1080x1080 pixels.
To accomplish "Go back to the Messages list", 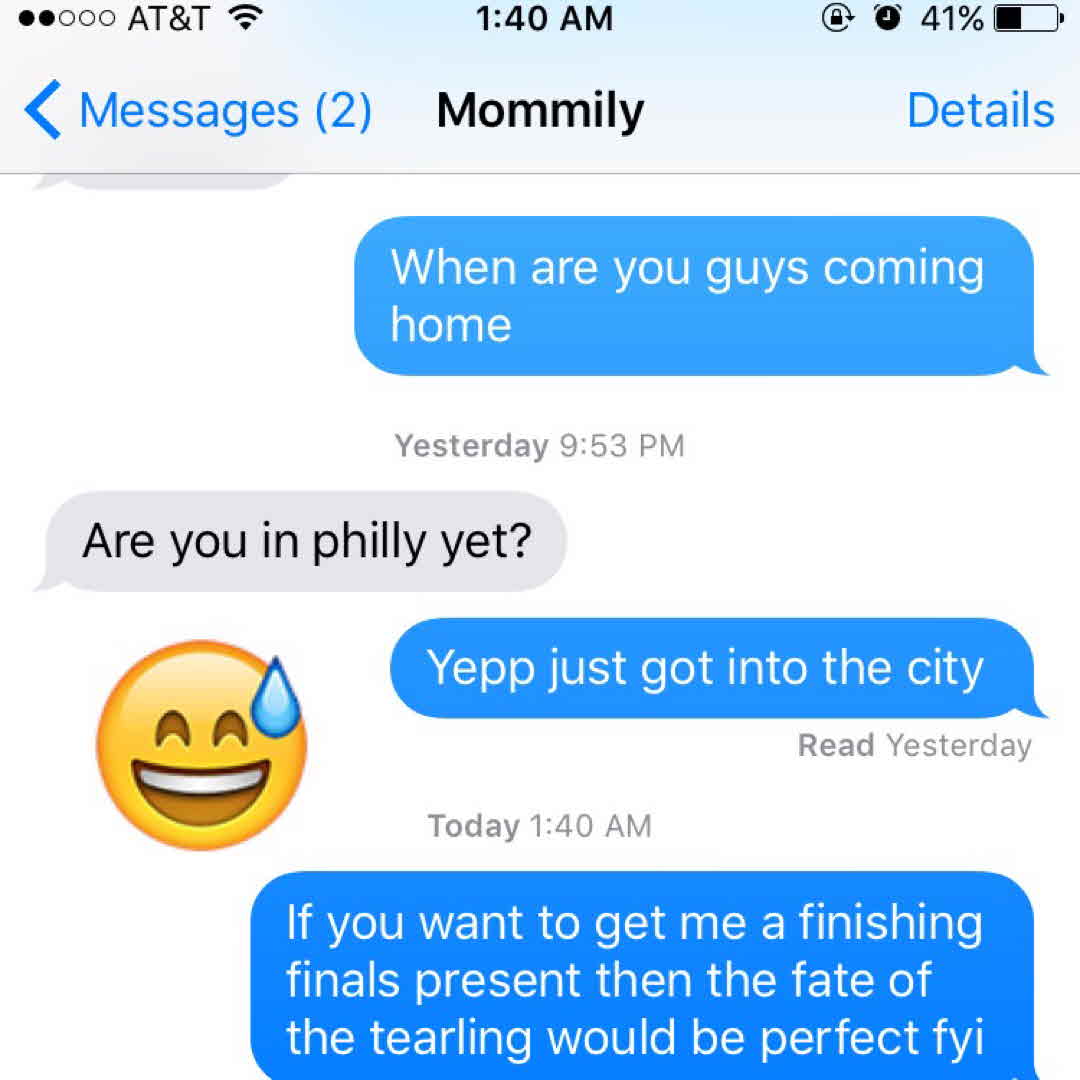I will pyautogui.click(x=198, y=111).
